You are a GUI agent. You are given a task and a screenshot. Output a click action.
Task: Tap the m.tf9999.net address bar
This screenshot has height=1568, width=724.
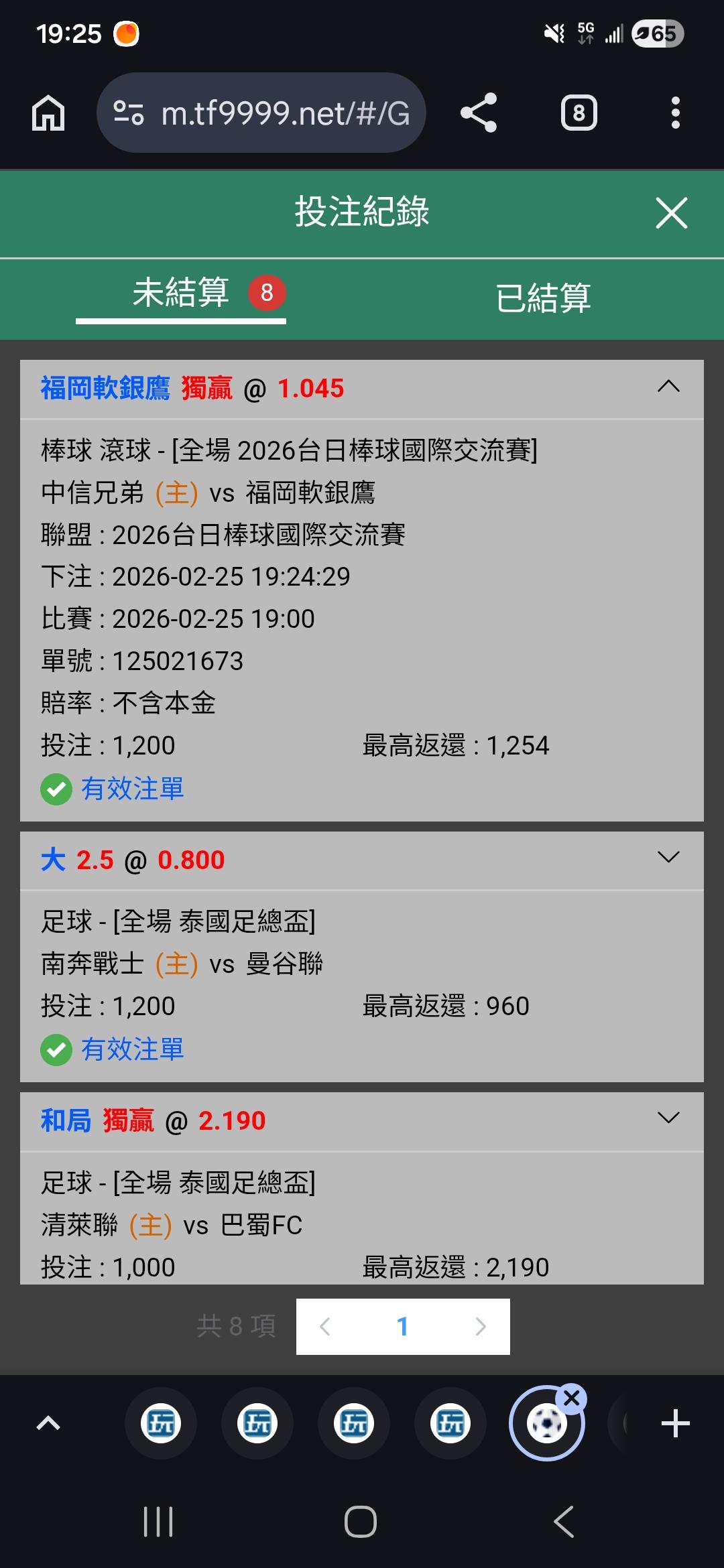pyautogui.click(x=261, y=113)
